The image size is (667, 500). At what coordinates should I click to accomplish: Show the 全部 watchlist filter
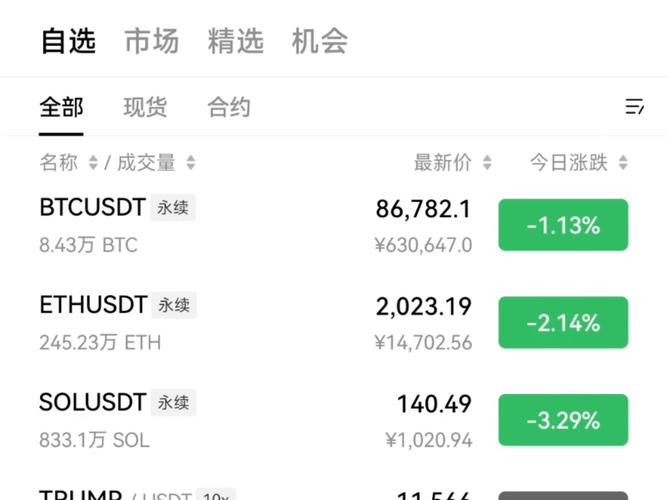(61, 107)
